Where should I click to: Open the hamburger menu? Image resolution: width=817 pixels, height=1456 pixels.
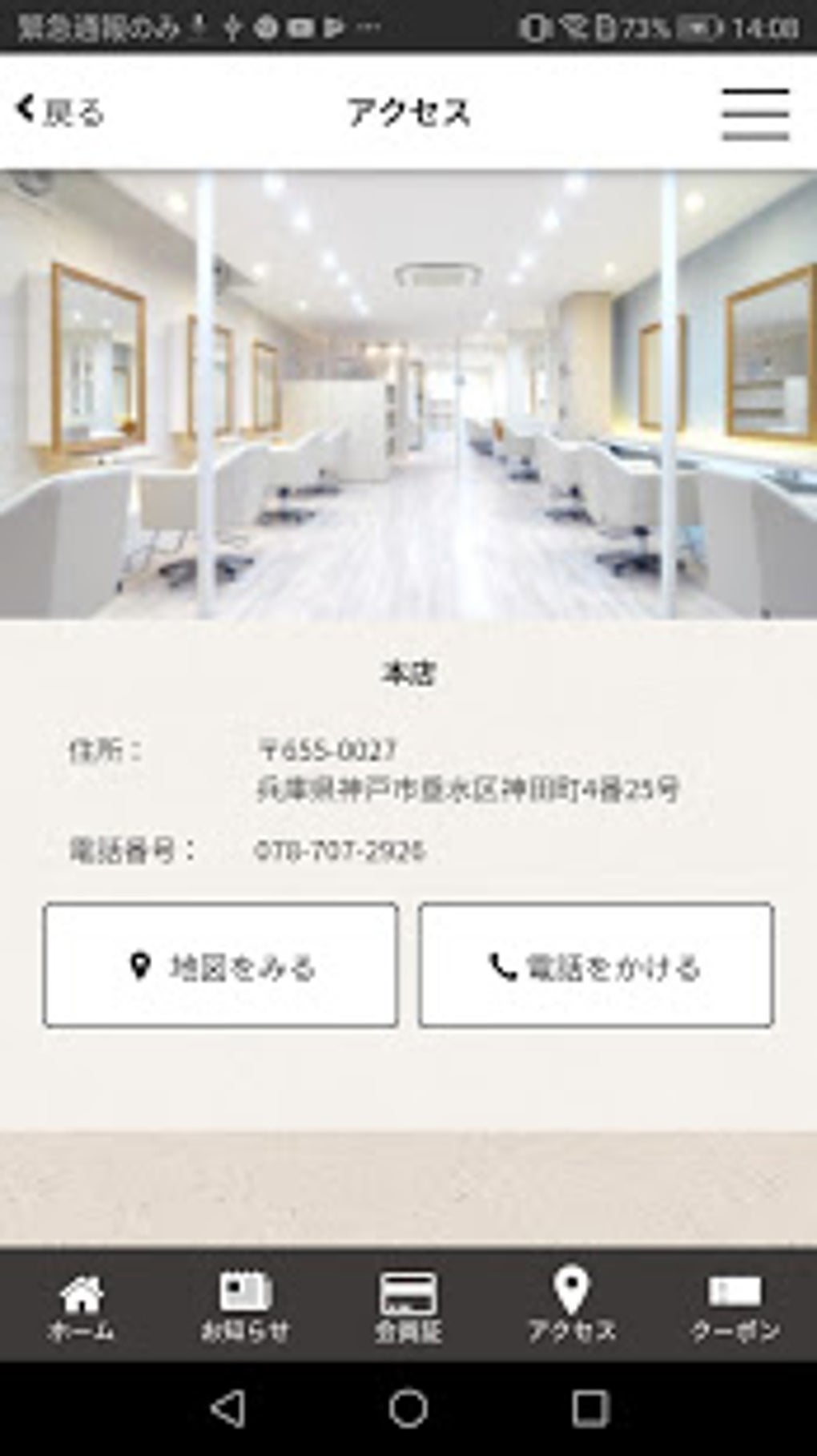755,113
